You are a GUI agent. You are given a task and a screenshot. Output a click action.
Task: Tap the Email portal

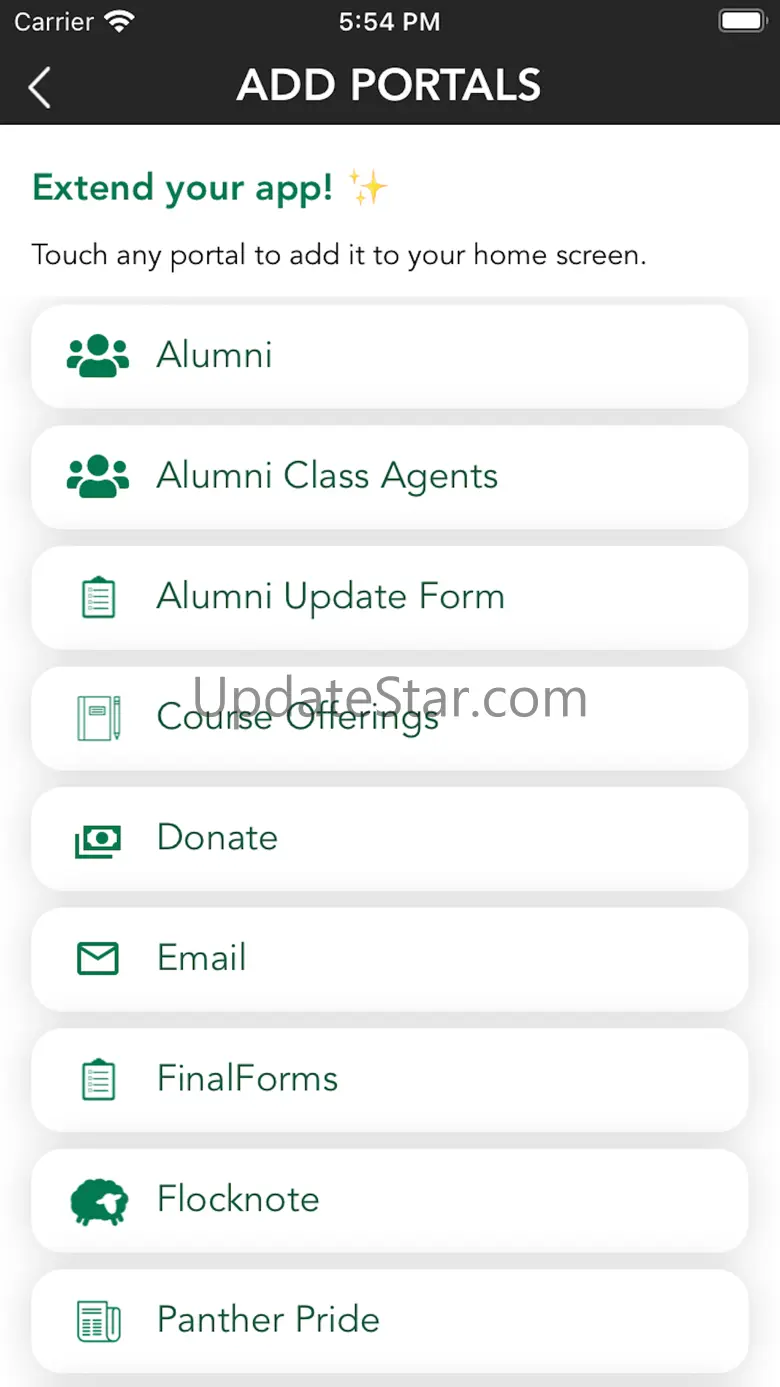(390, 959)
